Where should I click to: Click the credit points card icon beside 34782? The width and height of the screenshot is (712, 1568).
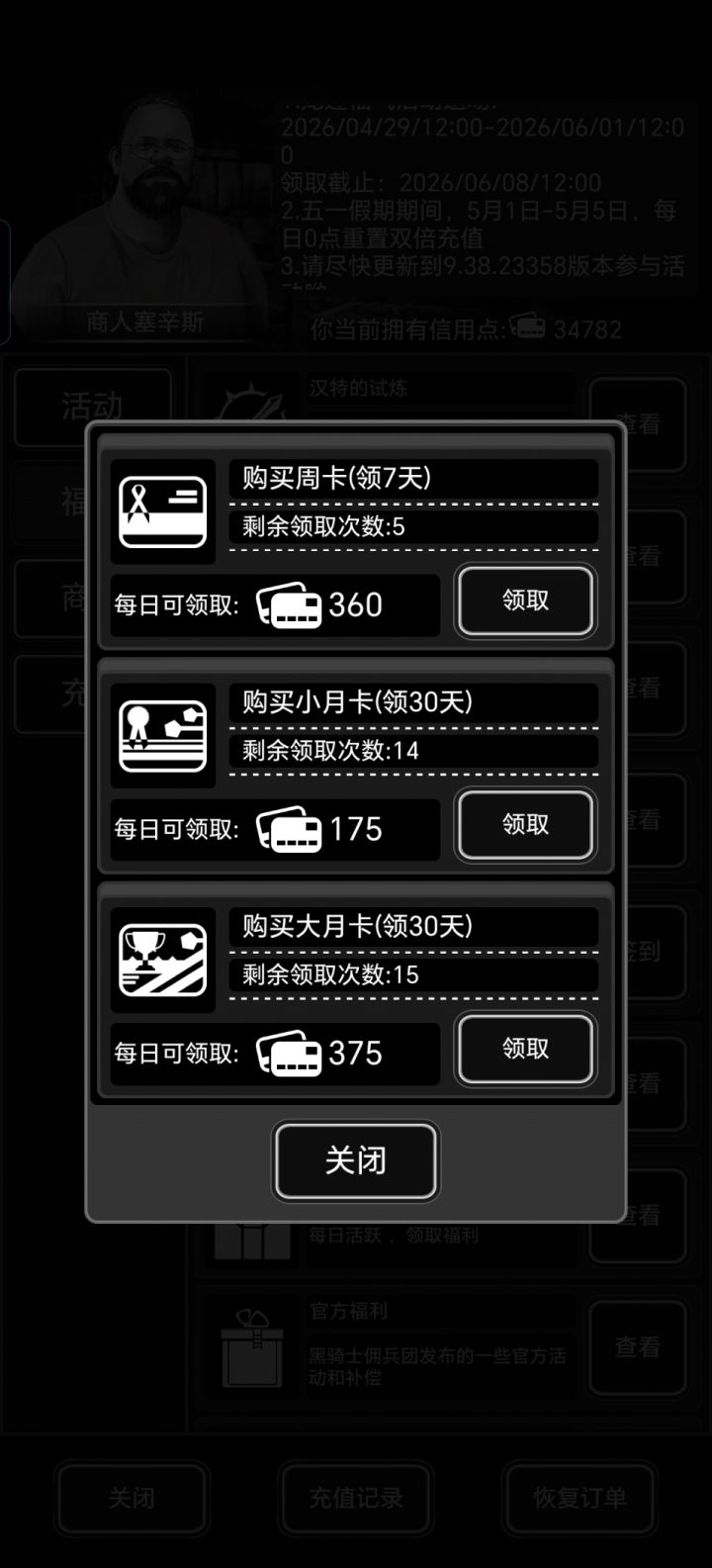(x=533, y=326)
